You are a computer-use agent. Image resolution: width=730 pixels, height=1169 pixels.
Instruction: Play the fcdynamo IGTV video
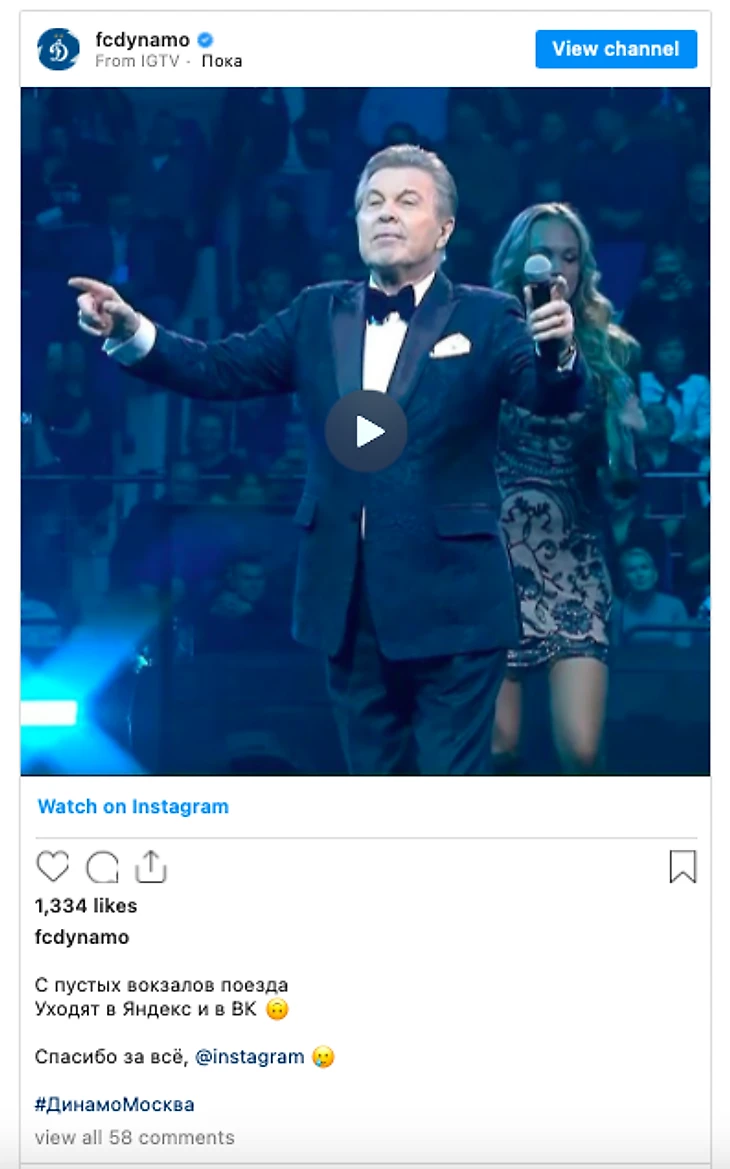366,431
